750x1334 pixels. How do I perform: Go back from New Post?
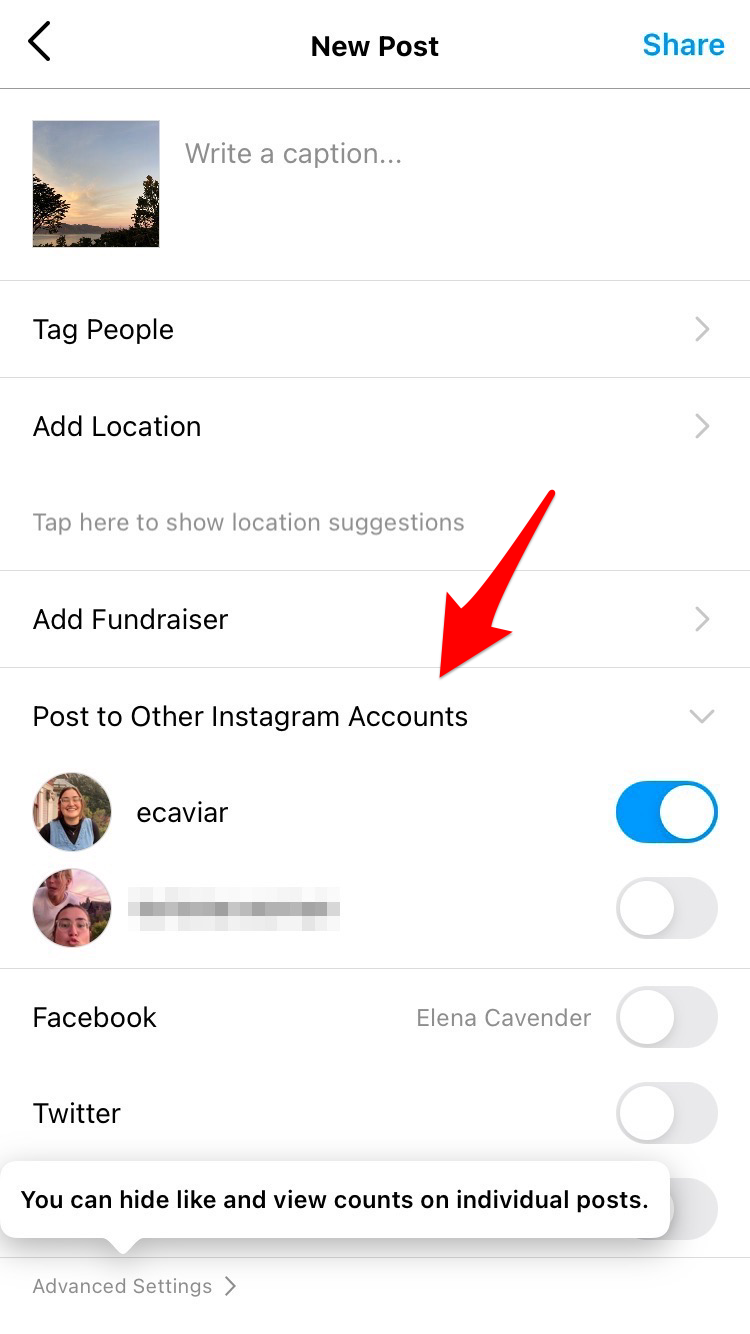coord(40,44)
